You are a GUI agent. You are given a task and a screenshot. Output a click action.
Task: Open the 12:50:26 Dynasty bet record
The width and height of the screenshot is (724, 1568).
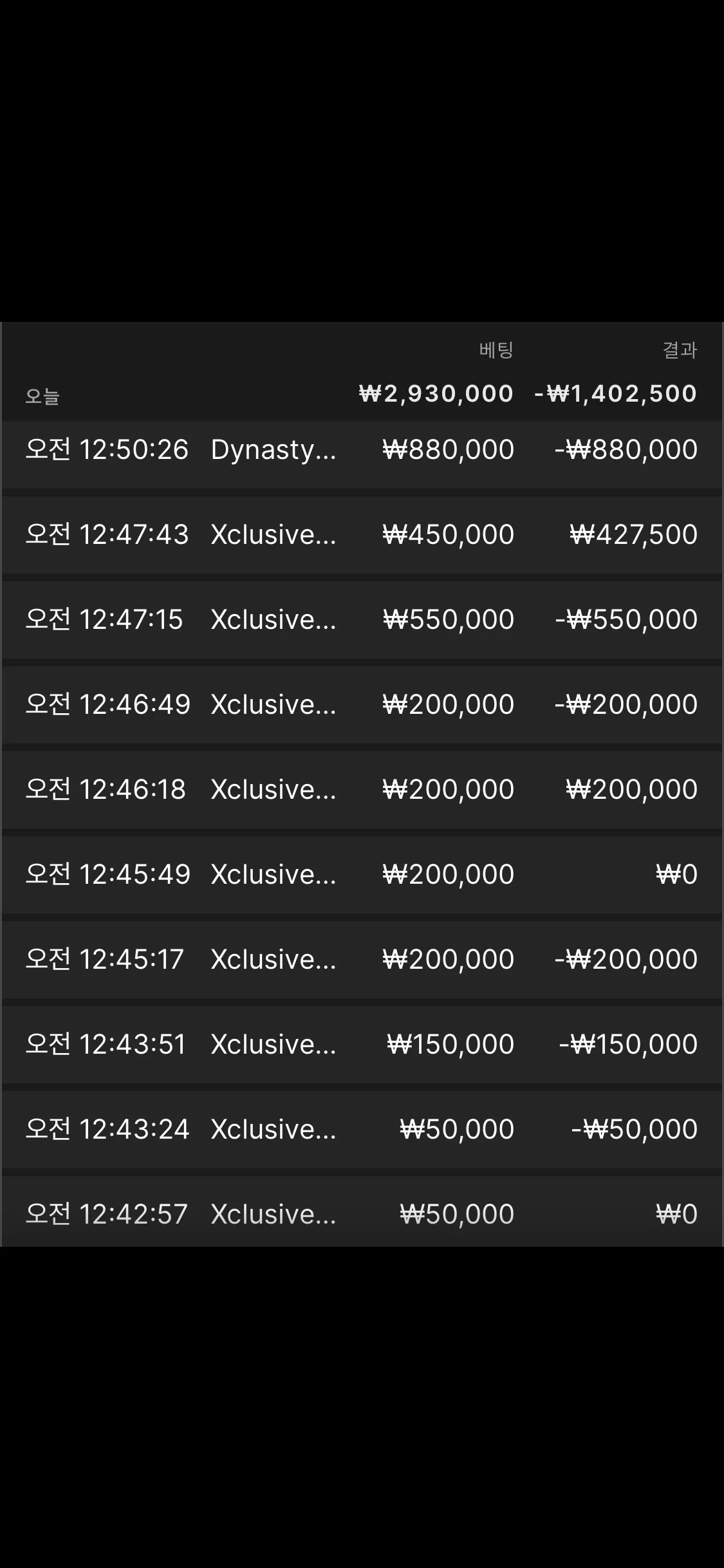[x=362, y=451]
